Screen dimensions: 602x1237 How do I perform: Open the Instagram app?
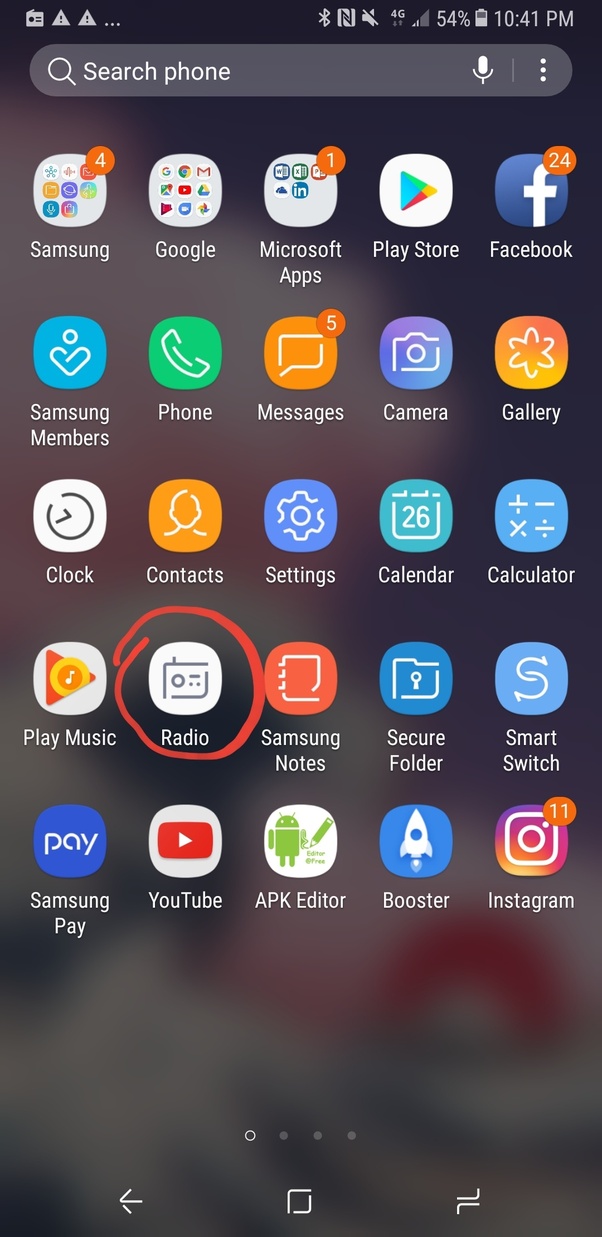click(x=531, y=842)
